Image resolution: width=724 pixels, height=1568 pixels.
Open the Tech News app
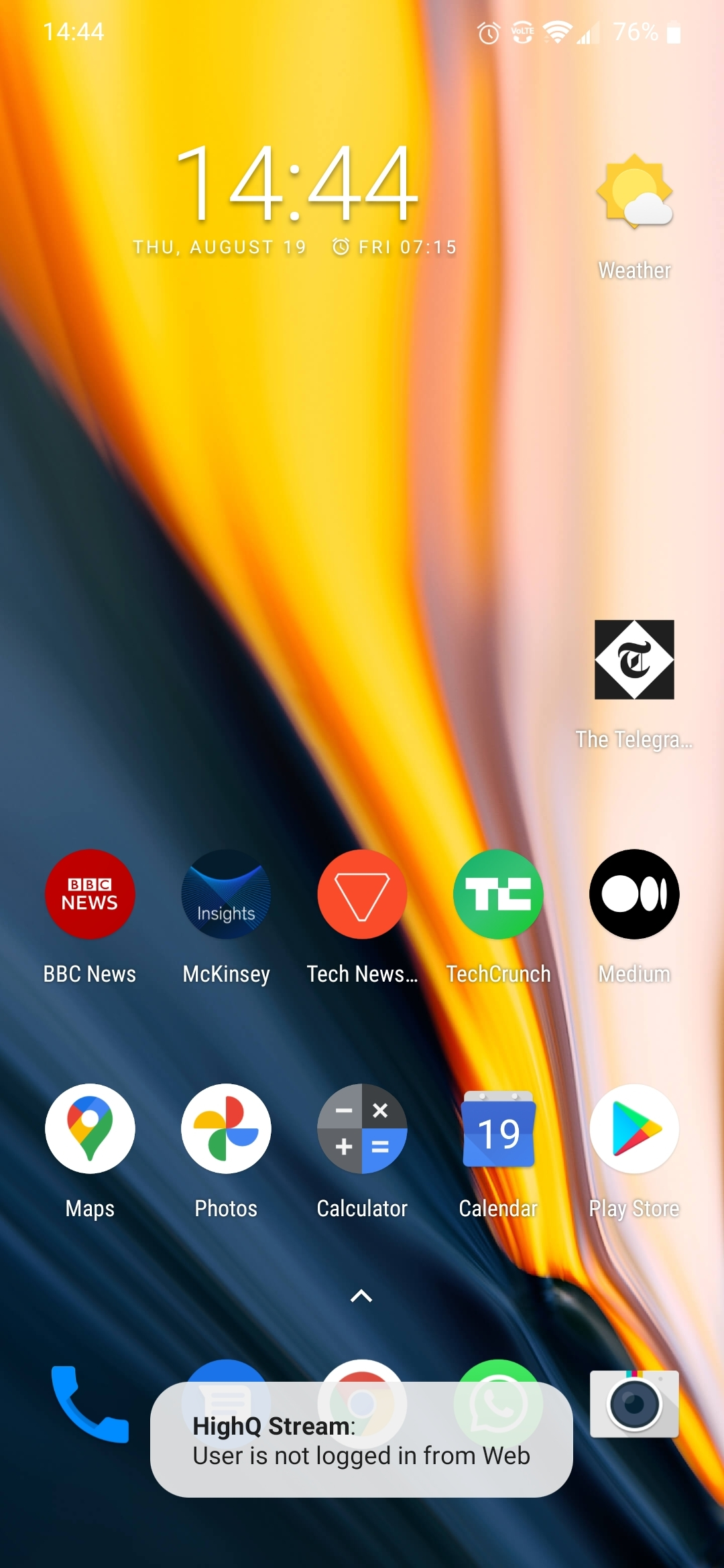(362, 895)
